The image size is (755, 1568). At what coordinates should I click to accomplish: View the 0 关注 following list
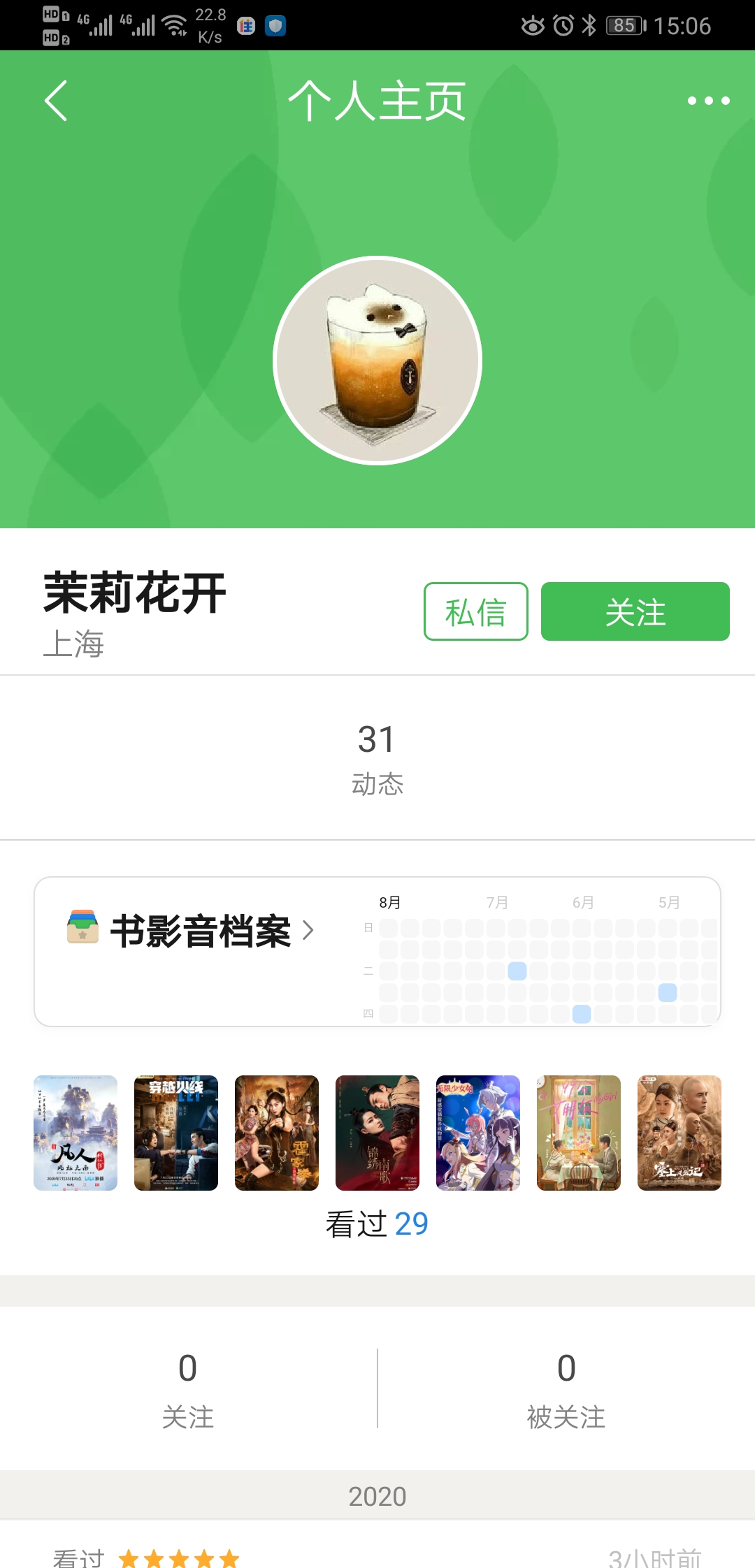[187, 1389]
